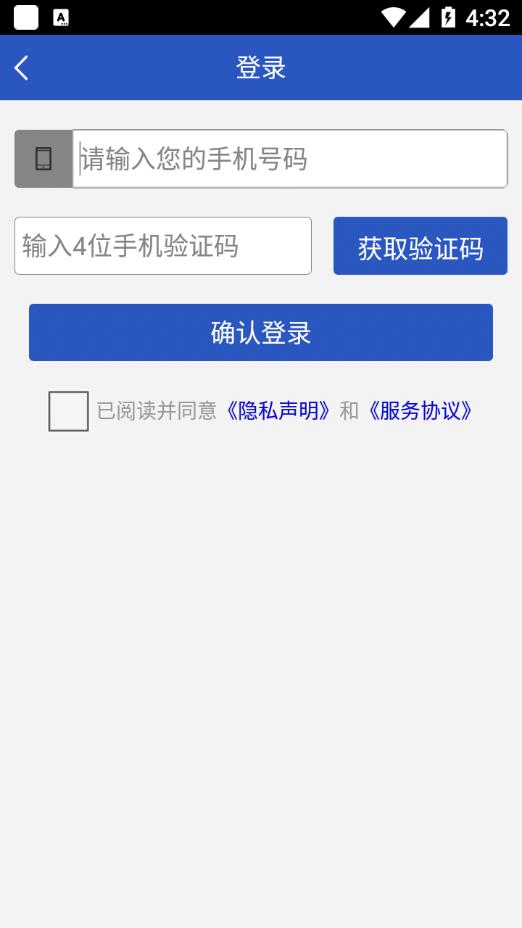Viewport: 522px width, 928px height.
Task: Open the 《服务协议》 link
Action: [420, 411]
